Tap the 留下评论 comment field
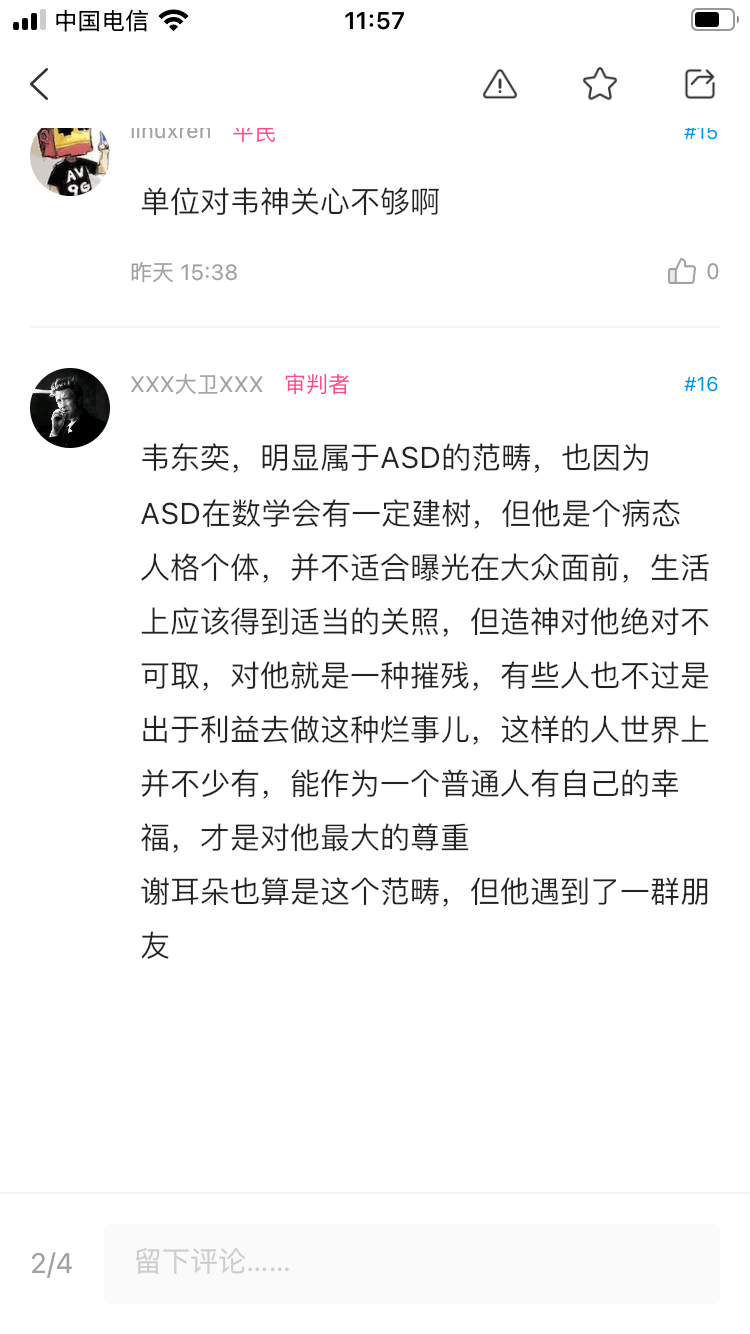 pos(411,1263)
